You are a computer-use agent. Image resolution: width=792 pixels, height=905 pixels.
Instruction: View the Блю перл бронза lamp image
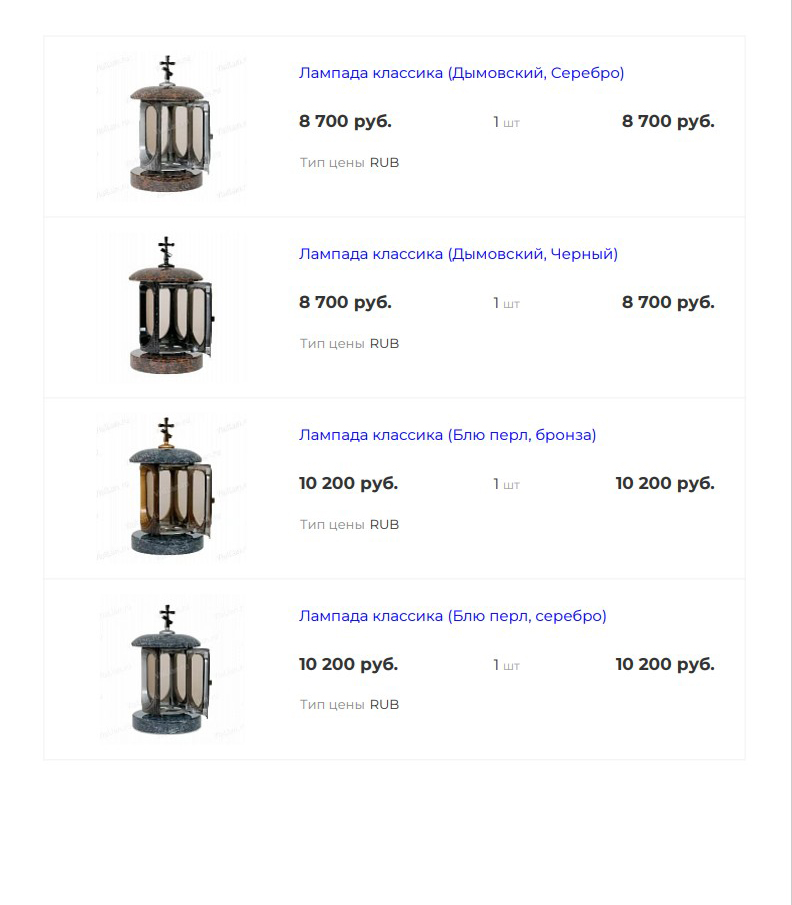coord(170,489)
